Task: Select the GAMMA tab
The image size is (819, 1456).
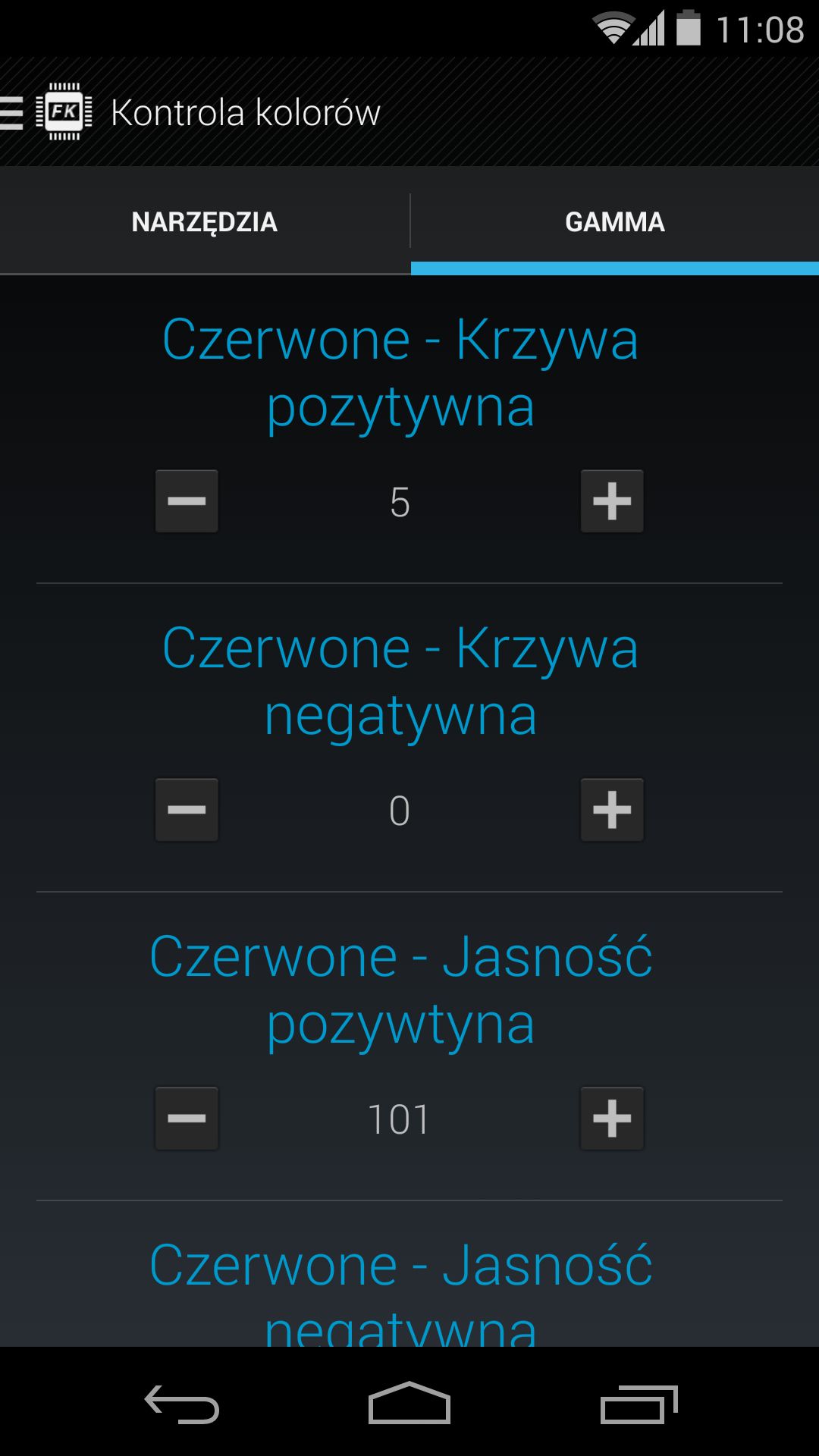Action: pyautogui.click(x=615, y=221)
